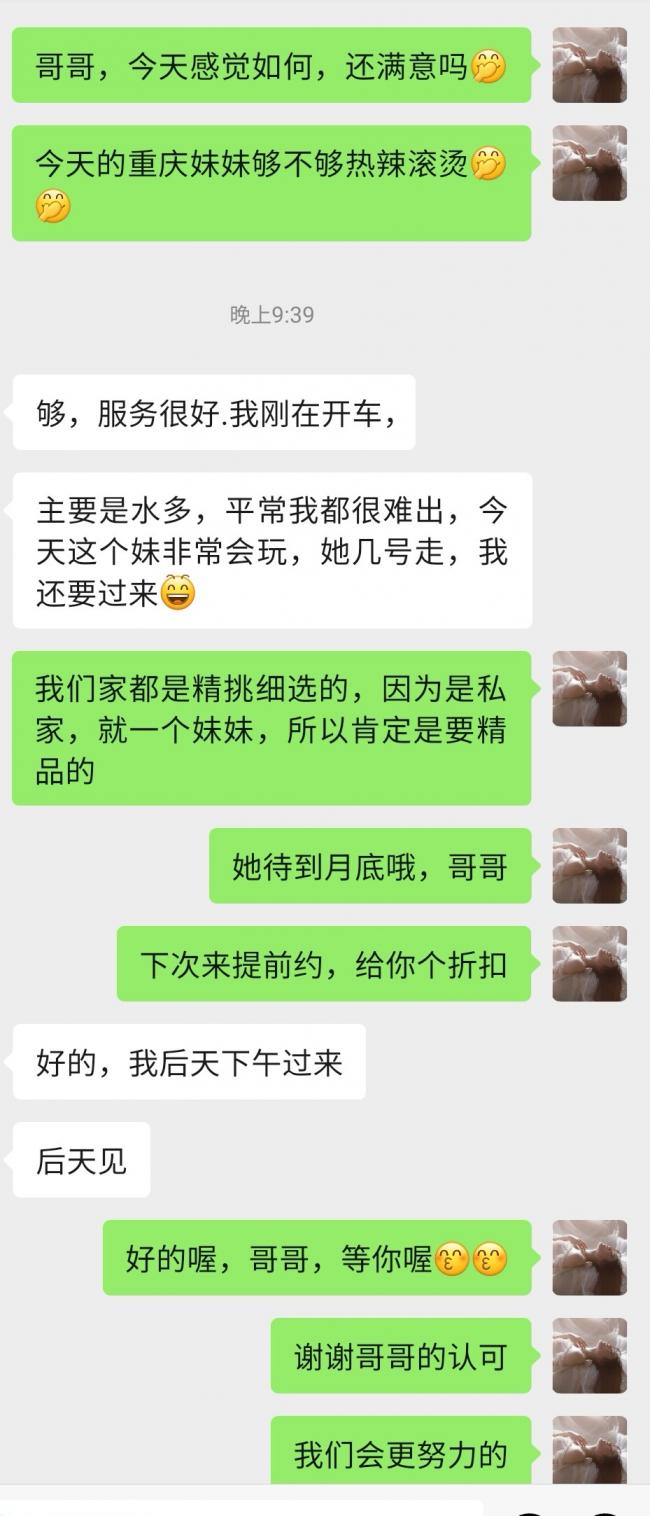Open avatar beside 谢谢哥哥的认可 message
The width and height of the screenshot is (650, 1516).
(x=589, y=1356)
